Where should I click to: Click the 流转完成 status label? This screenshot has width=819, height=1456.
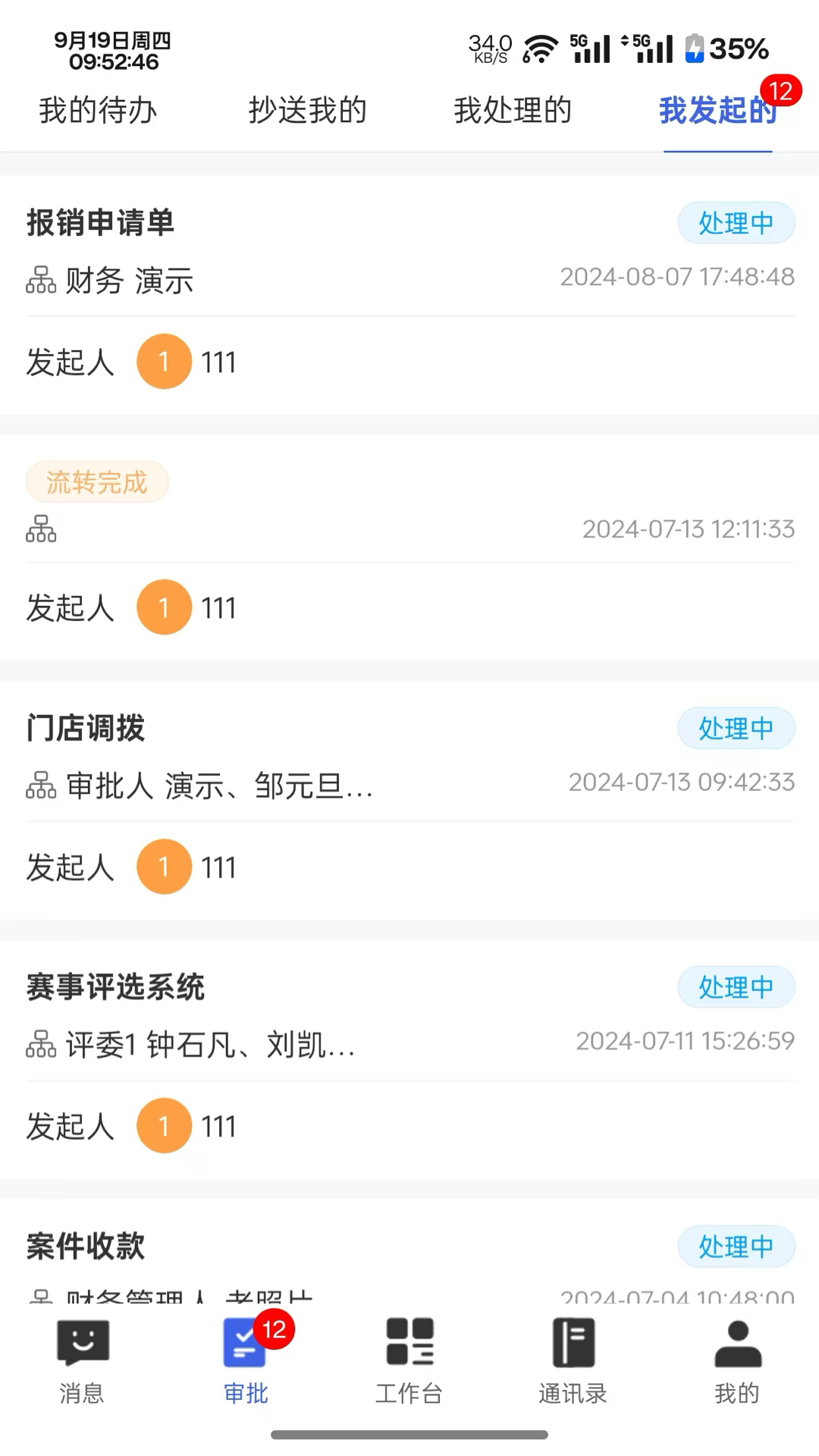click(97, 482)
